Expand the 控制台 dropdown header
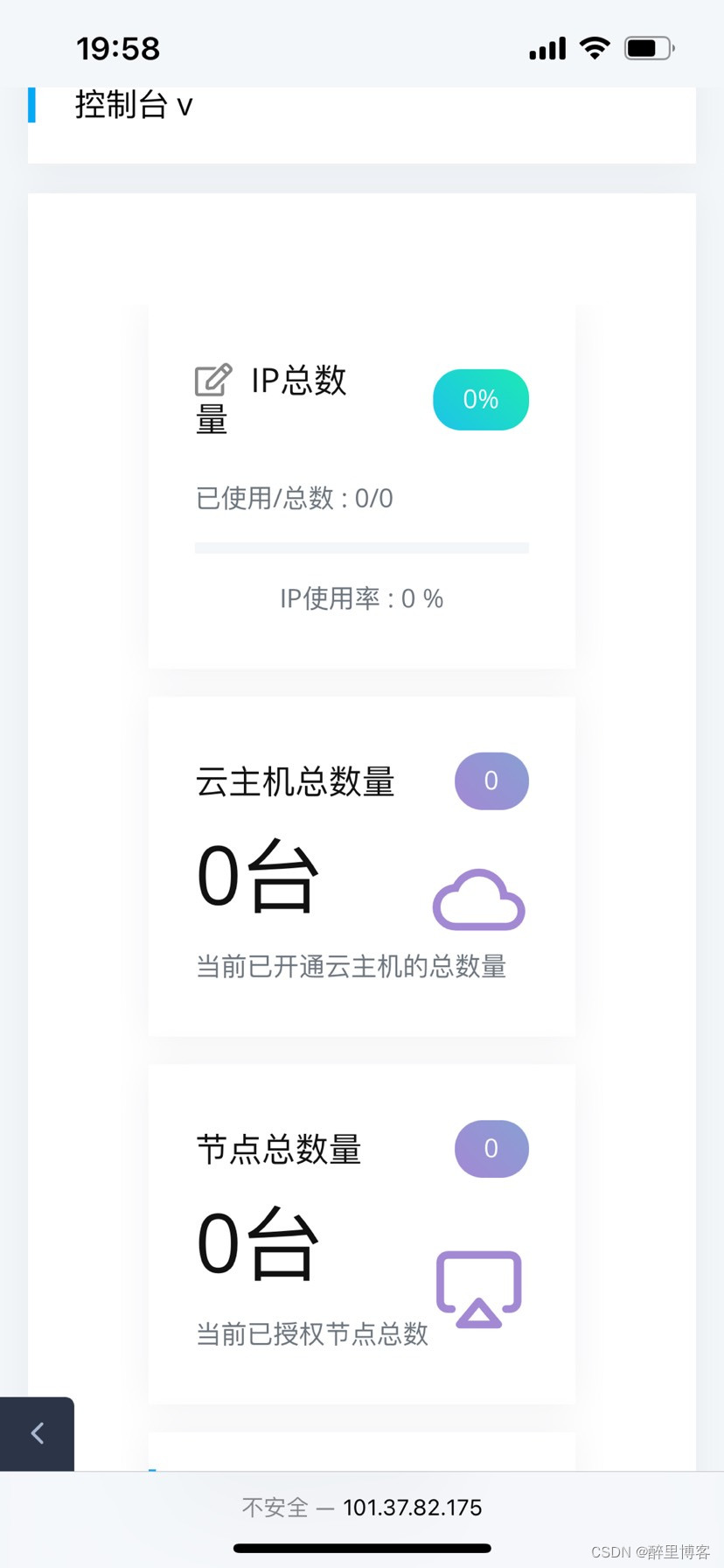724x1568 pixels. tap(134, 106)
